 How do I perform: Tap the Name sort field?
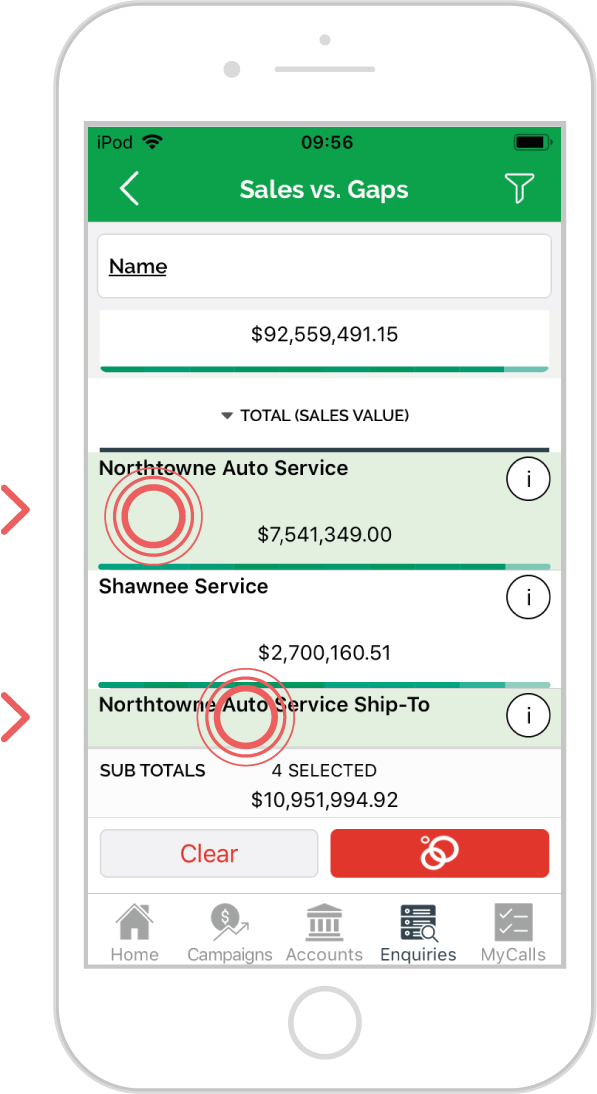(x=324, y=267)
